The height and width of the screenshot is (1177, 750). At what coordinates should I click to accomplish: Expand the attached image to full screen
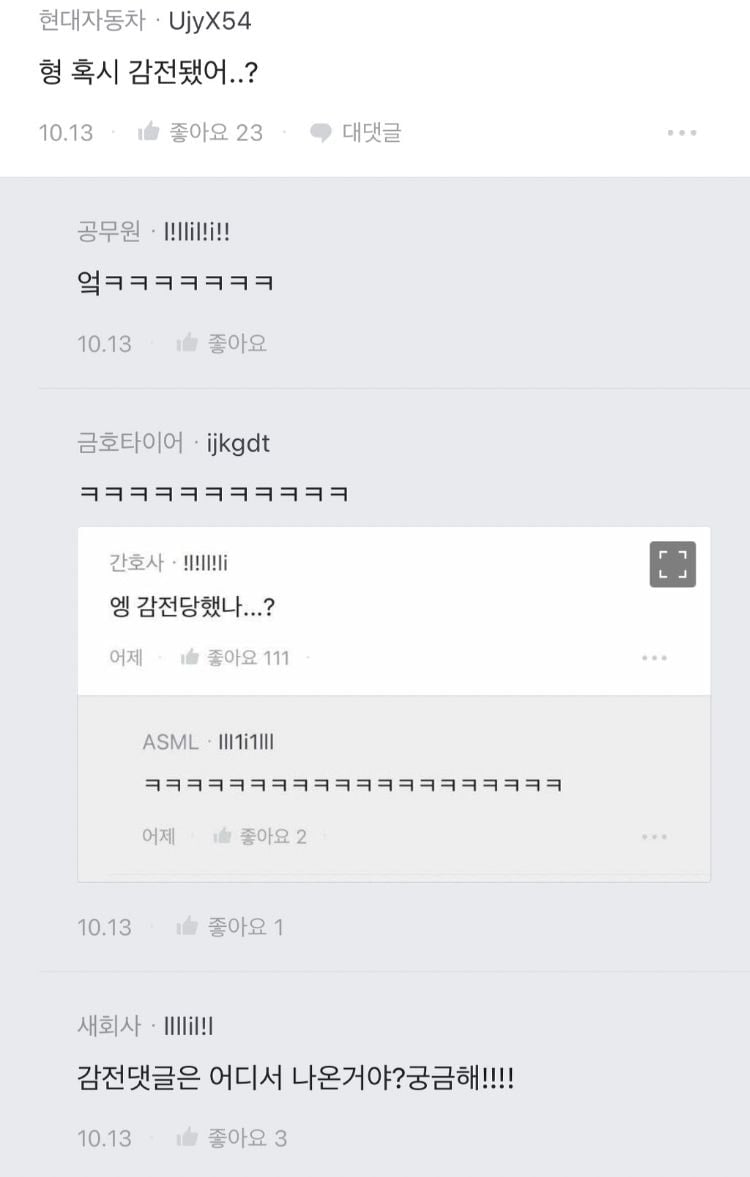[x=672, y=564]
